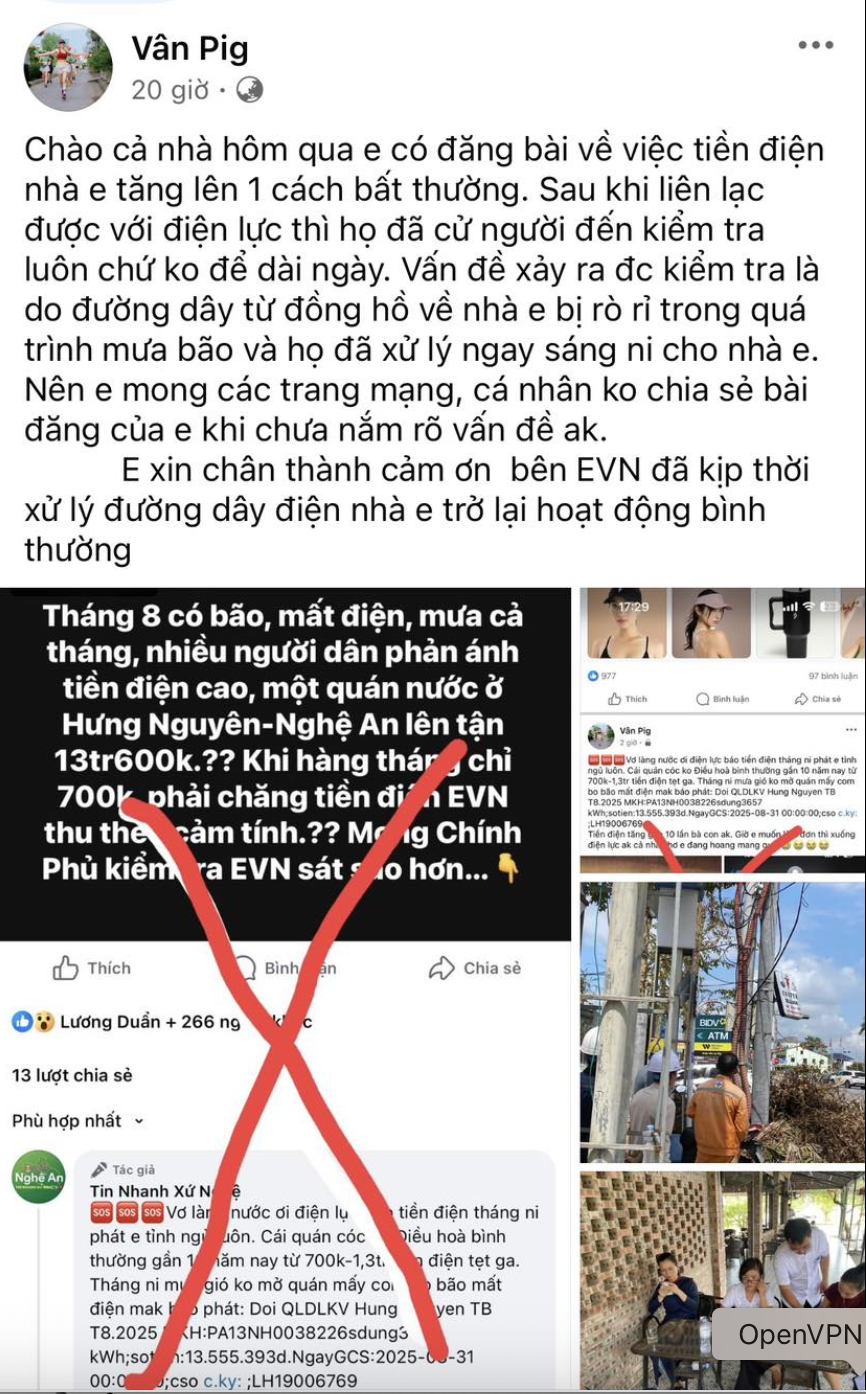Open the top-right photo of the original post
The width and height of the screenshot is (866, 1394).
pyautogui.click(x=722, y=730)
